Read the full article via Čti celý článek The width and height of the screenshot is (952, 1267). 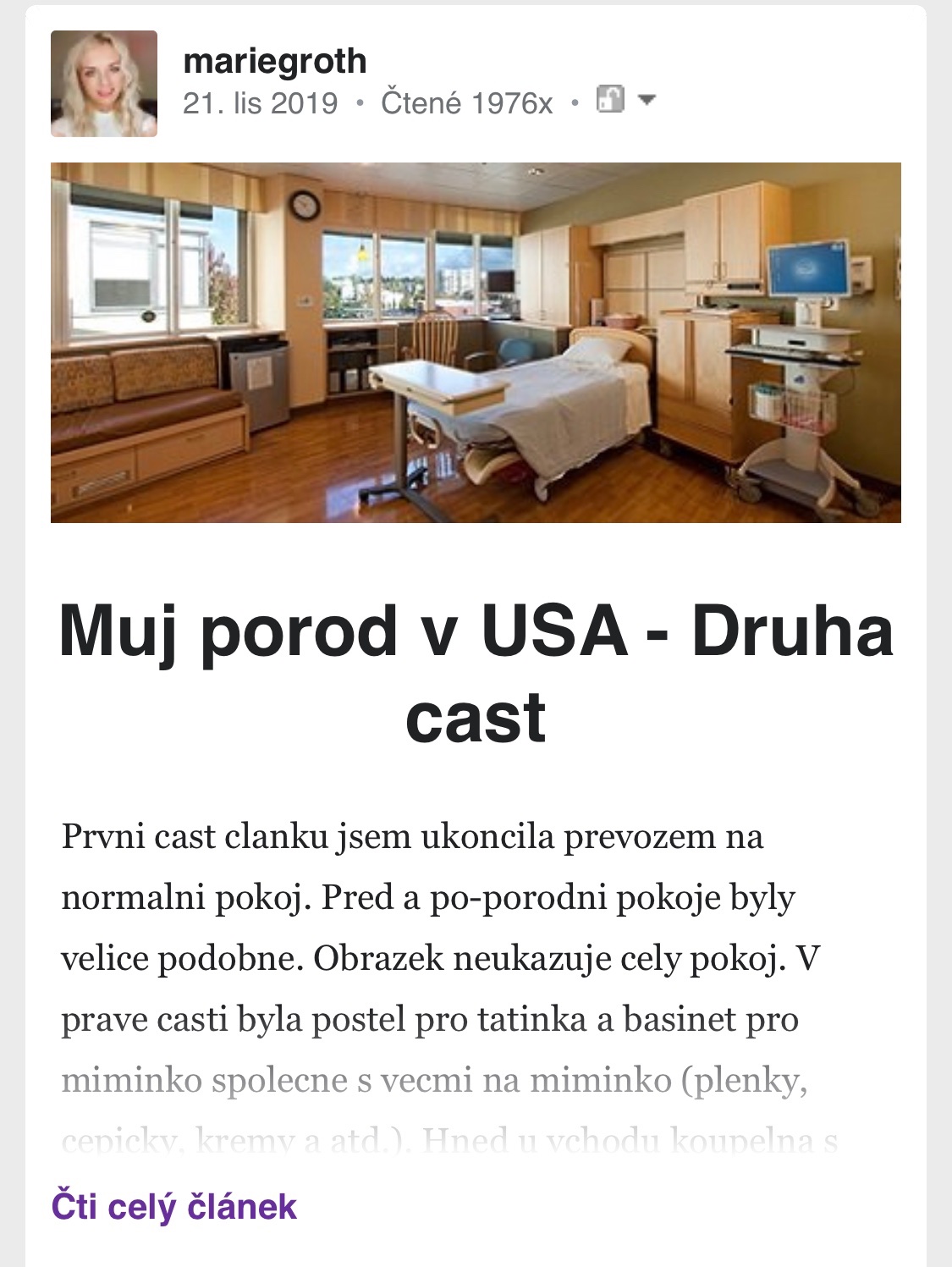tap(174, 1206)
